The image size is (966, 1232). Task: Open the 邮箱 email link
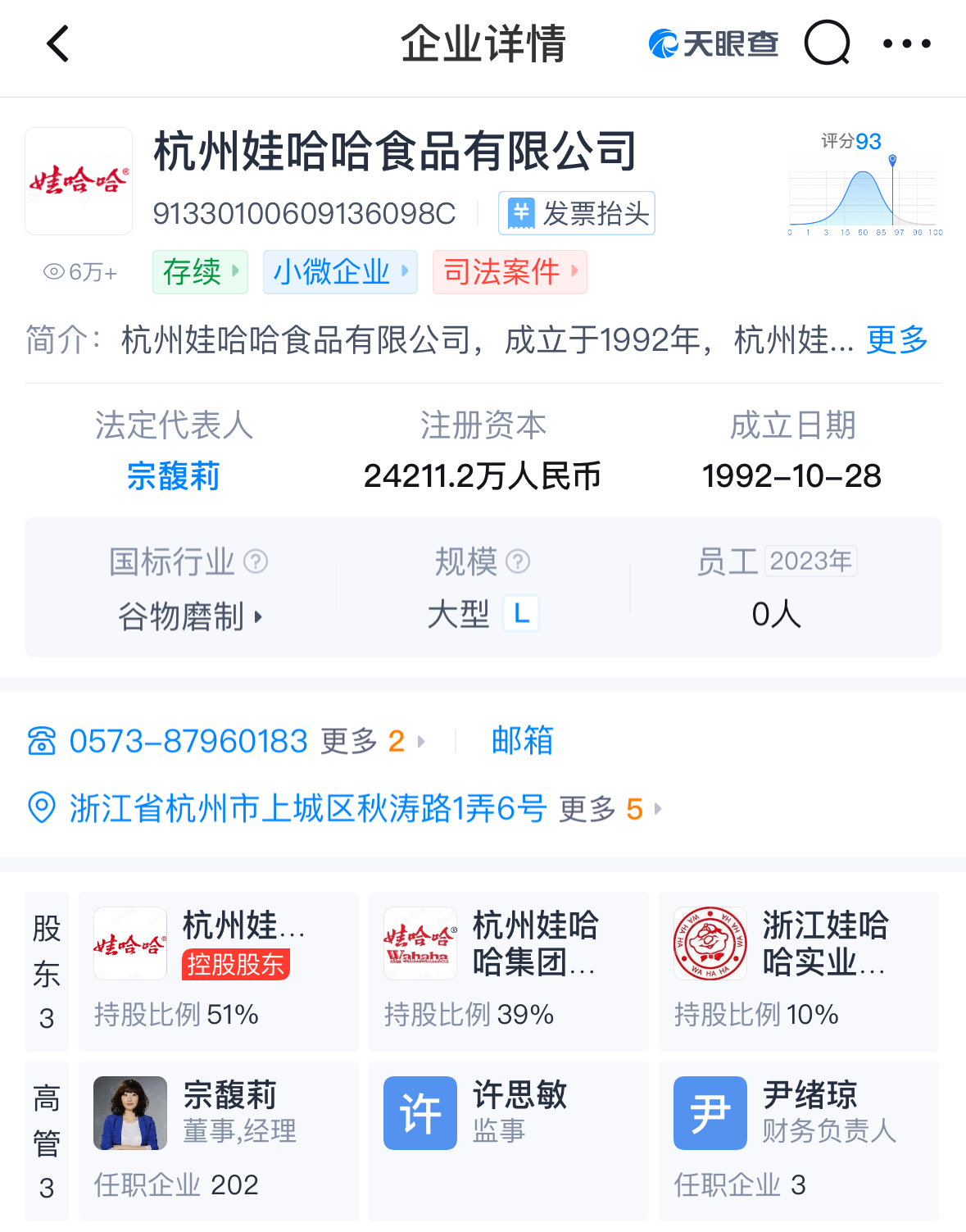[522, 740]
